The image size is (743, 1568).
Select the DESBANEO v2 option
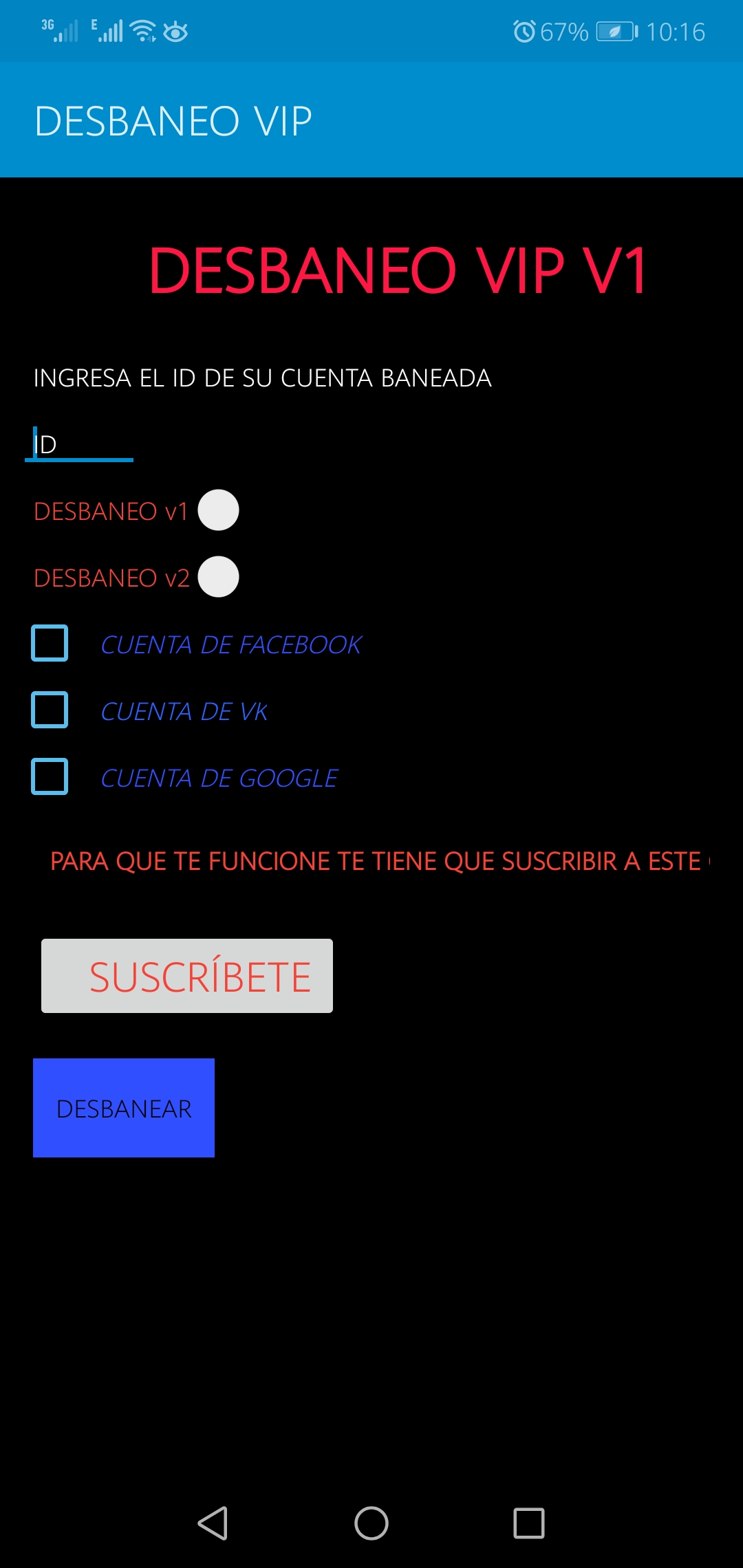click(218, 577)
